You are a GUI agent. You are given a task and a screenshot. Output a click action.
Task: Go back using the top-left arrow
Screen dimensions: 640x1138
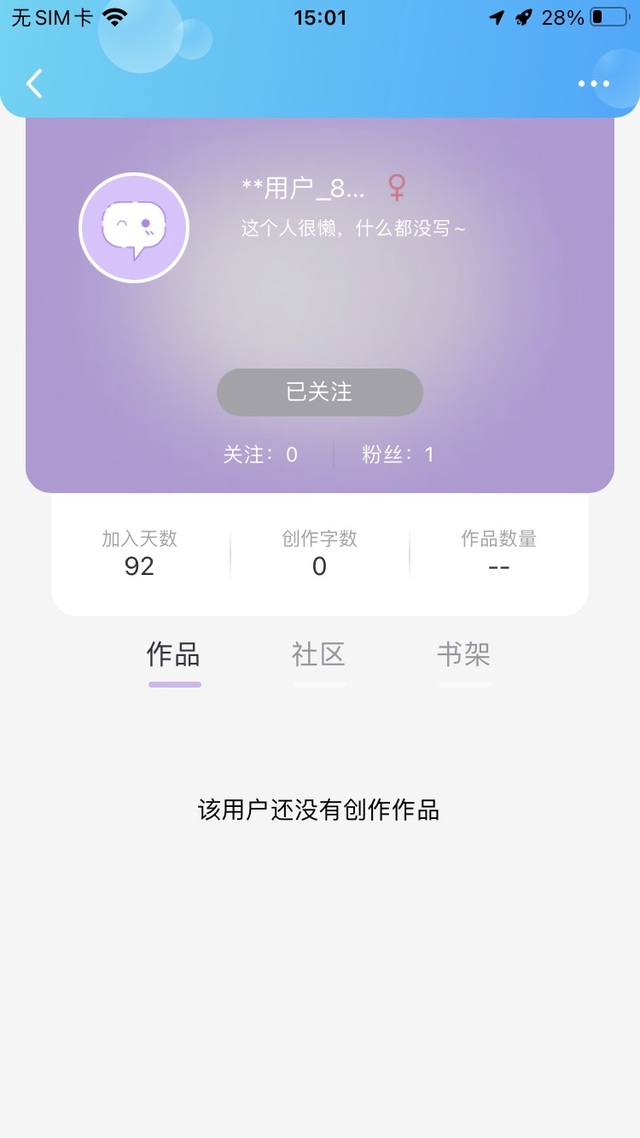(x=34, y=83)
